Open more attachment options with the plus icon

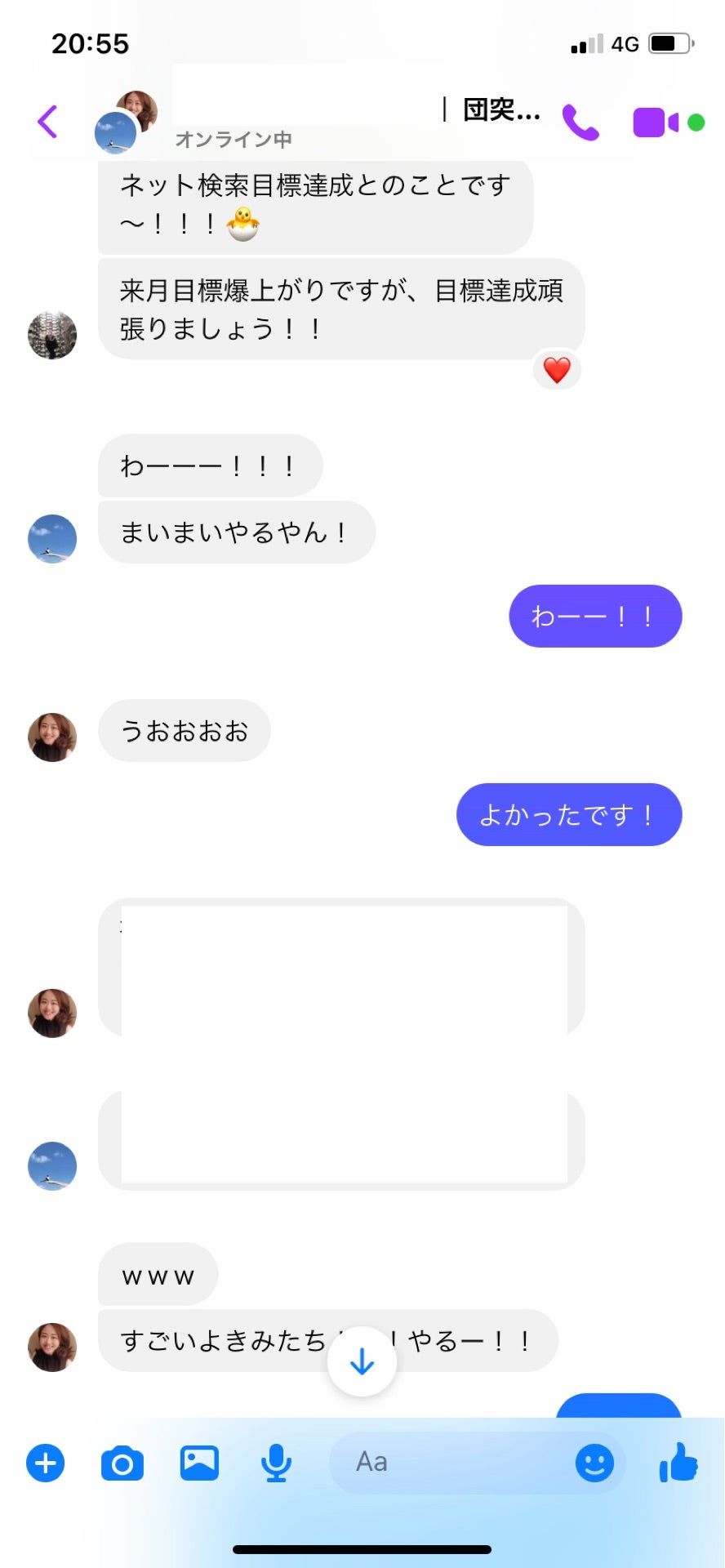(45, 1462)
